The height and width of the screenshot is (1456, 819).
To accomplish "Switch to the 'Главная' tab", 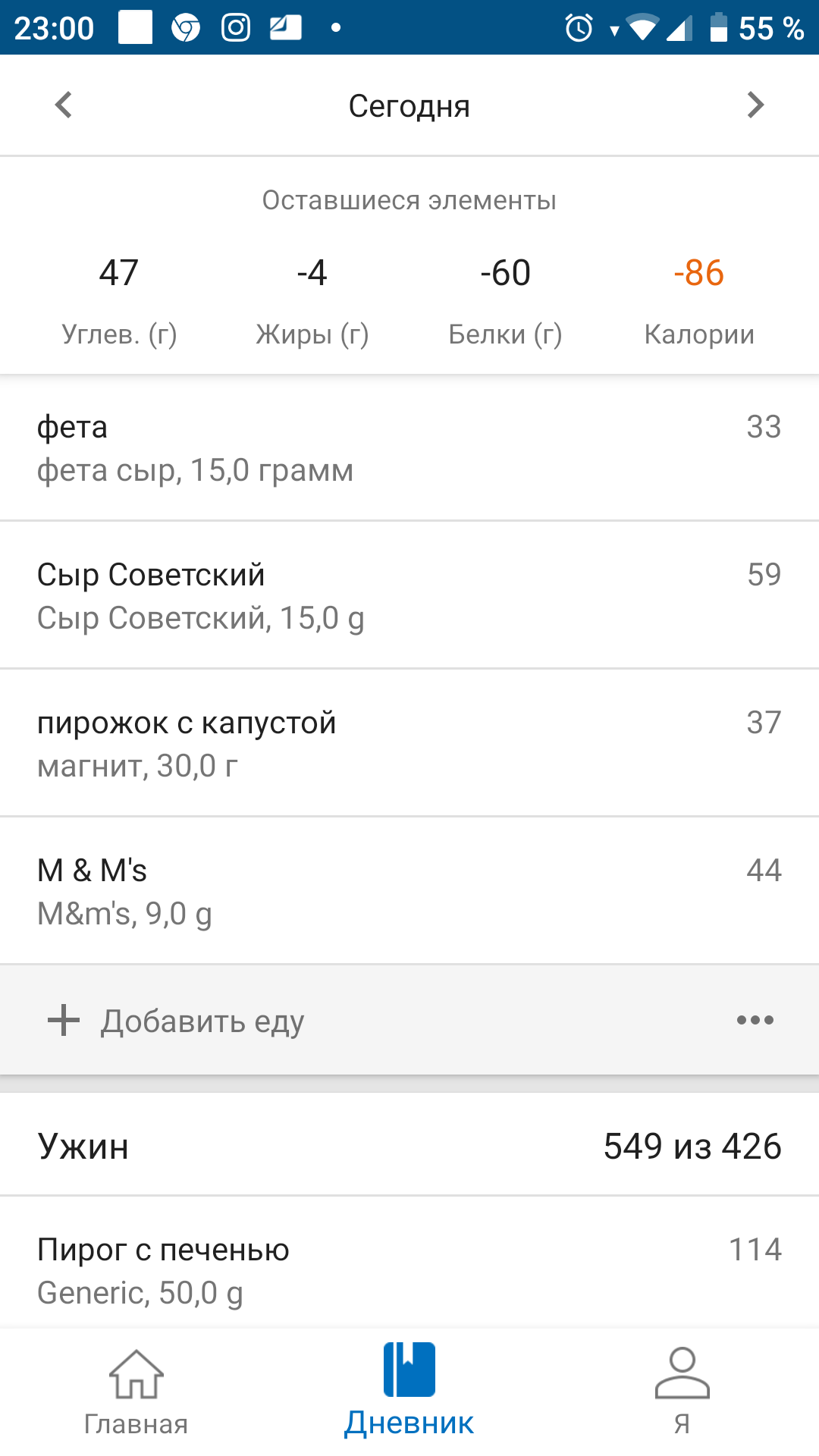I will click(136, 1392).
